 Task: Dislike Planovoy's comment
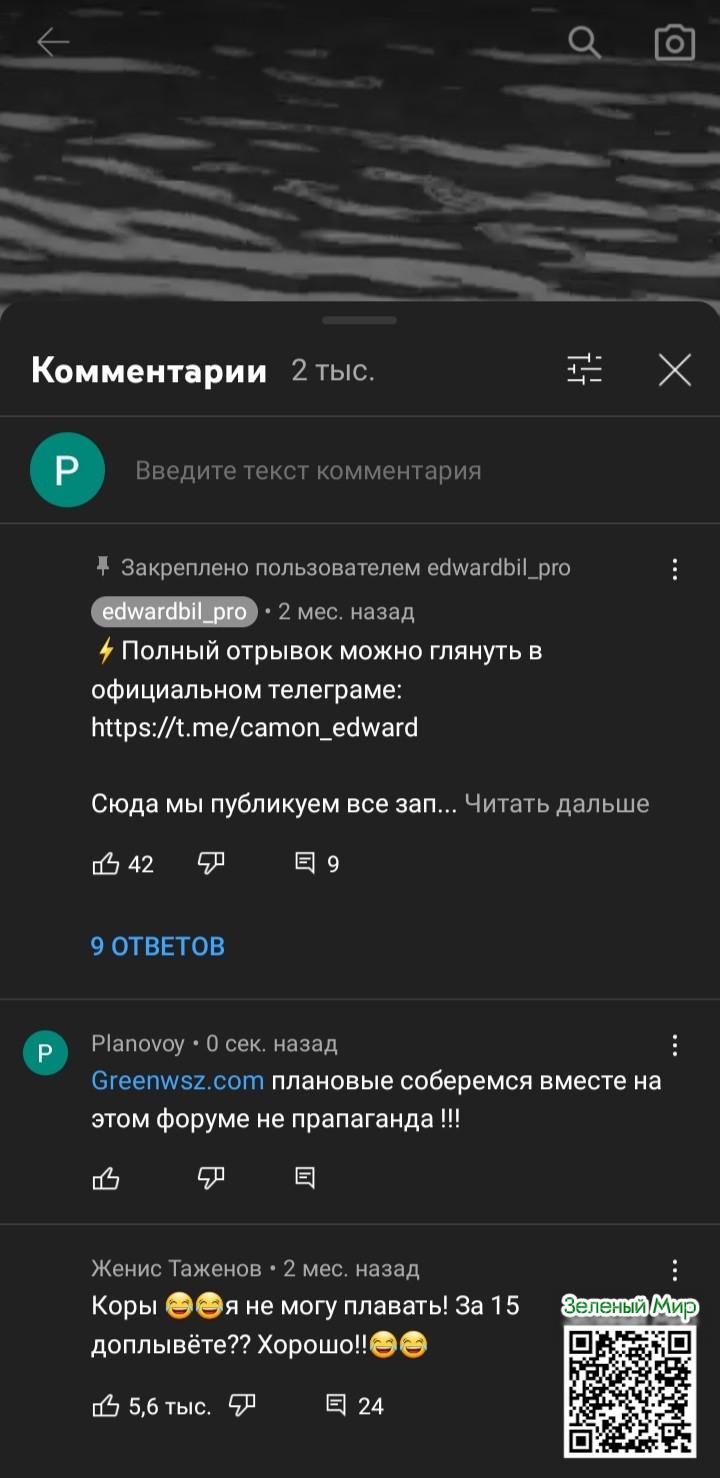[x=211, y=1178]
